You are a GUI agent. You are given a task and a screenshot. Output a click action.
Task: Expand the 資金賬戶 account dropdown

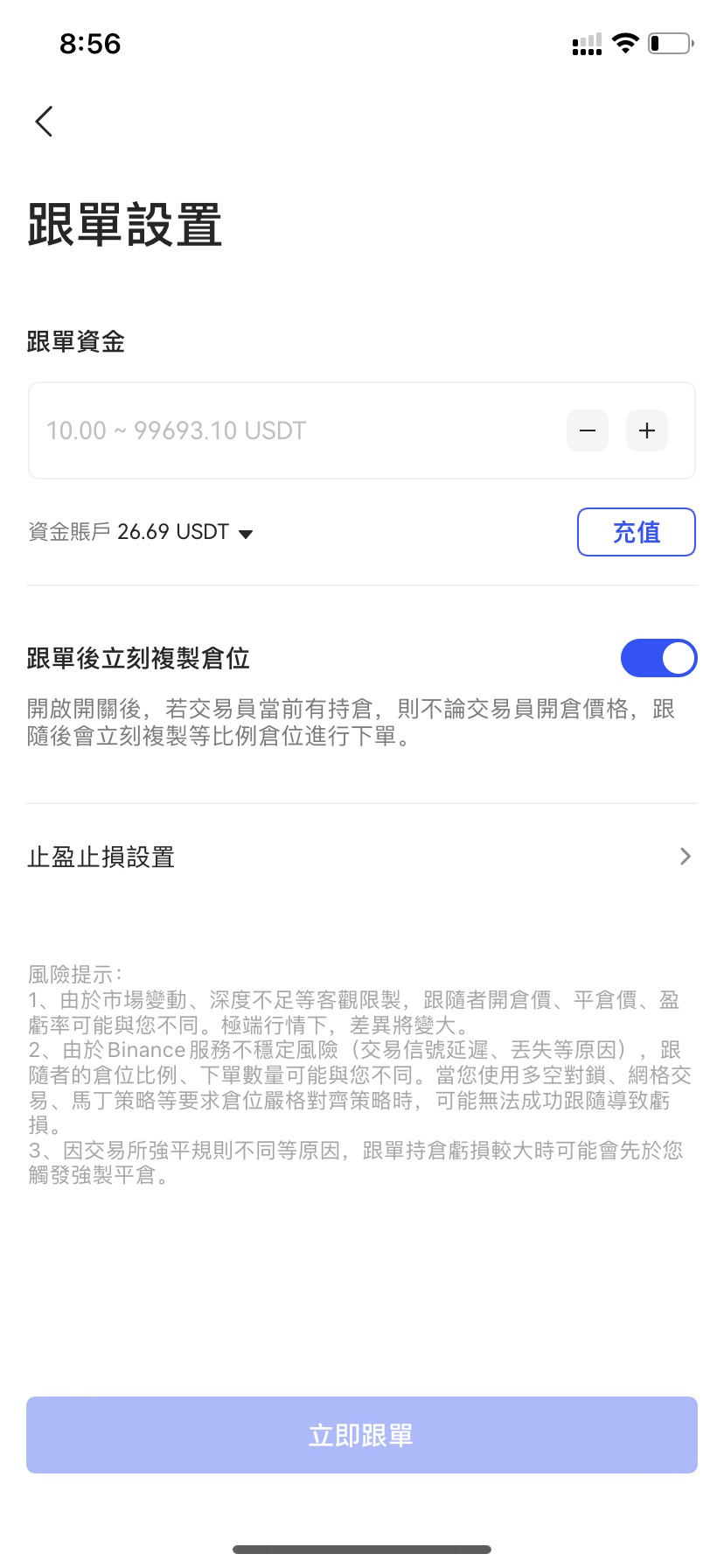[x=246, y=533]
